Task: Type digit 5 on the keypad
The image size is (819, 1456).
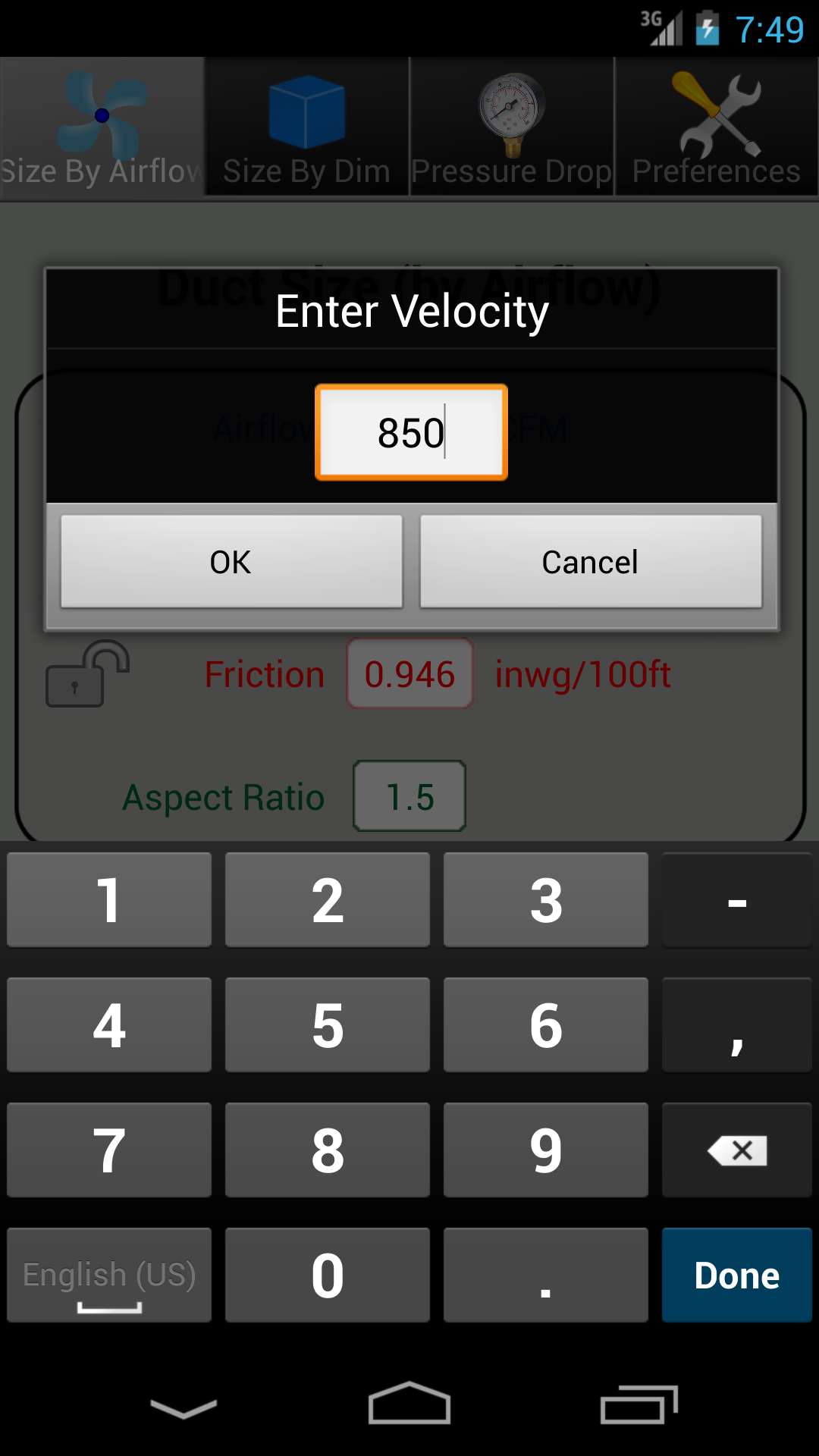Action: click(328, 1025)
